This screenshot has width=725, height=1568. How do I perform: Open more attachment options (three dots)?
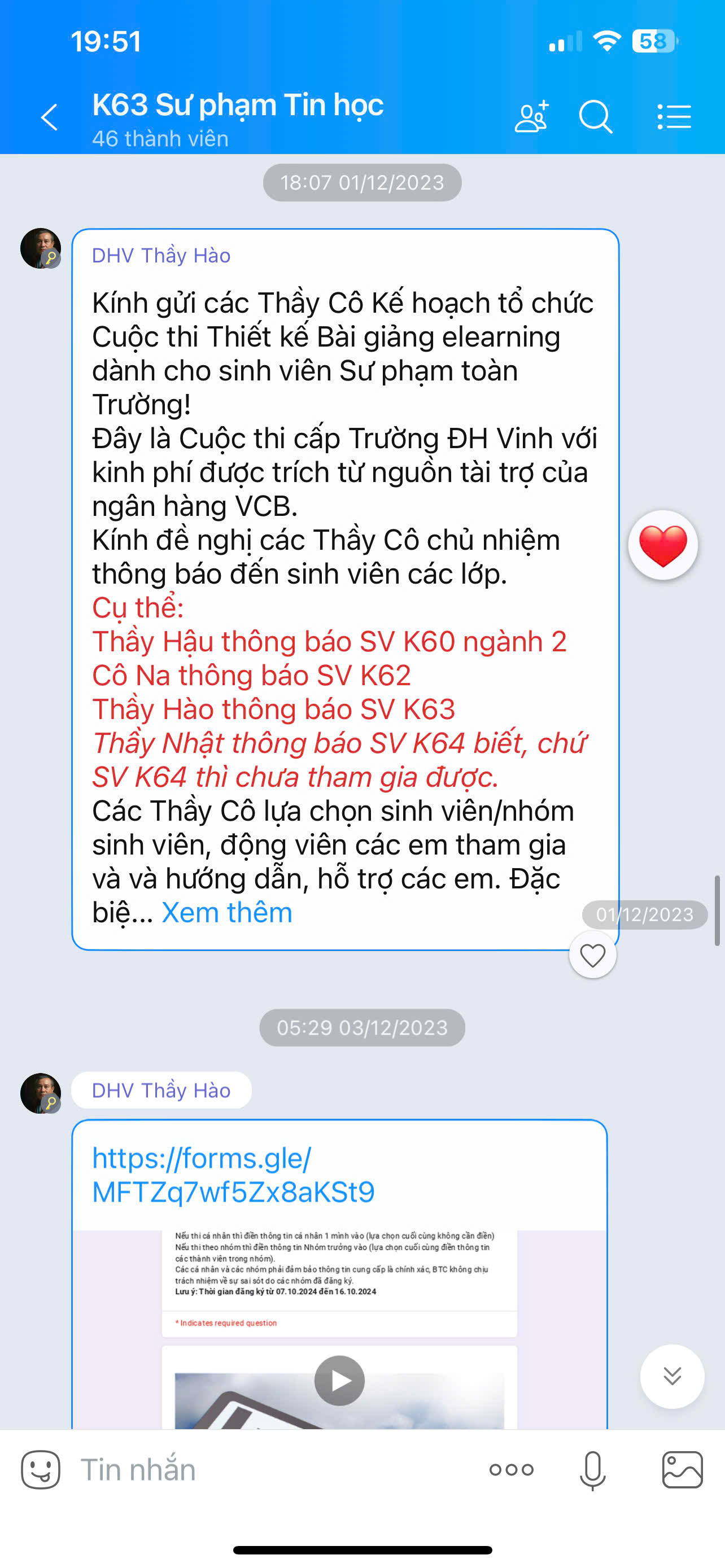tap(512, 1470)
